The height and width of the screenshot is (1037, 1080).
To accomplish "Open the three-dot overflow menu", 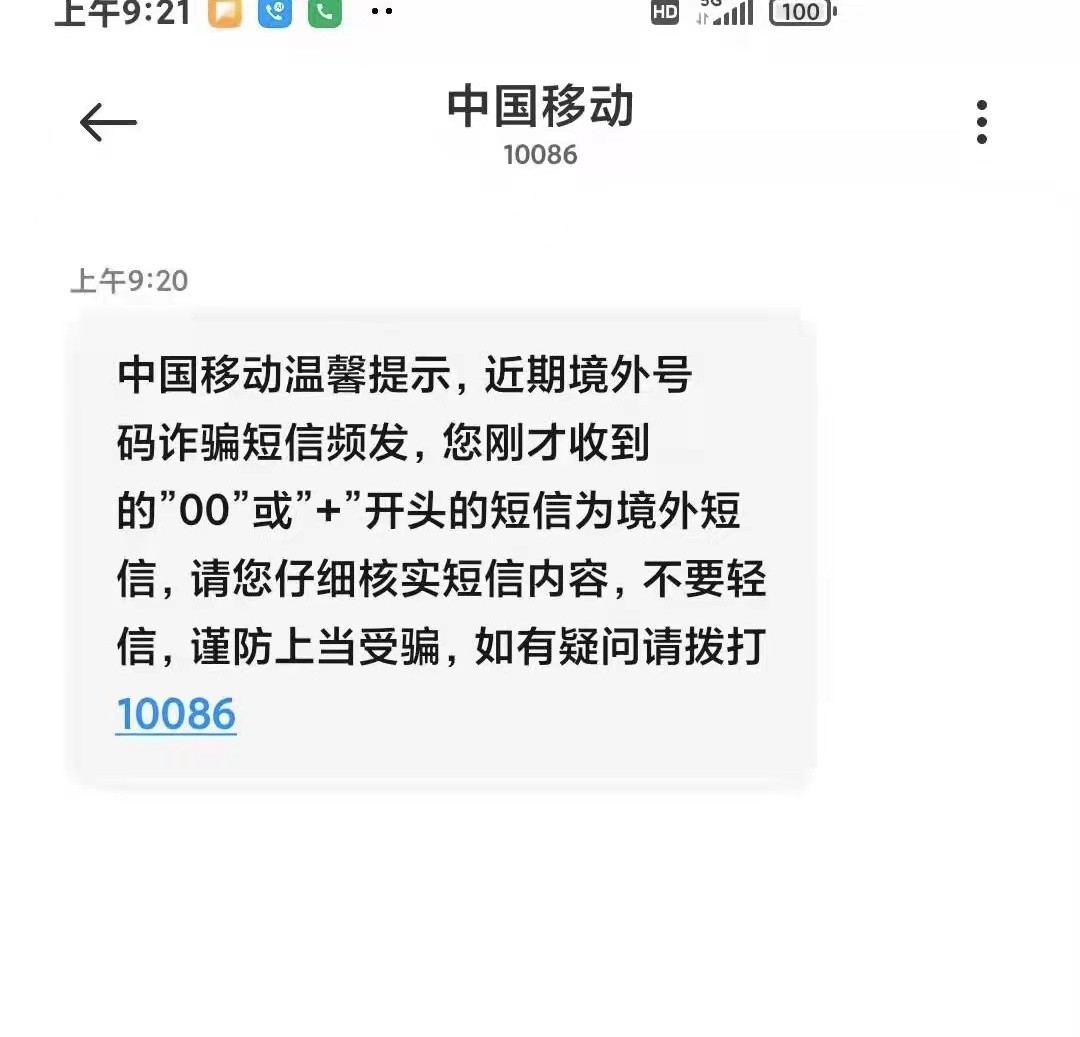I will [981, 122].
